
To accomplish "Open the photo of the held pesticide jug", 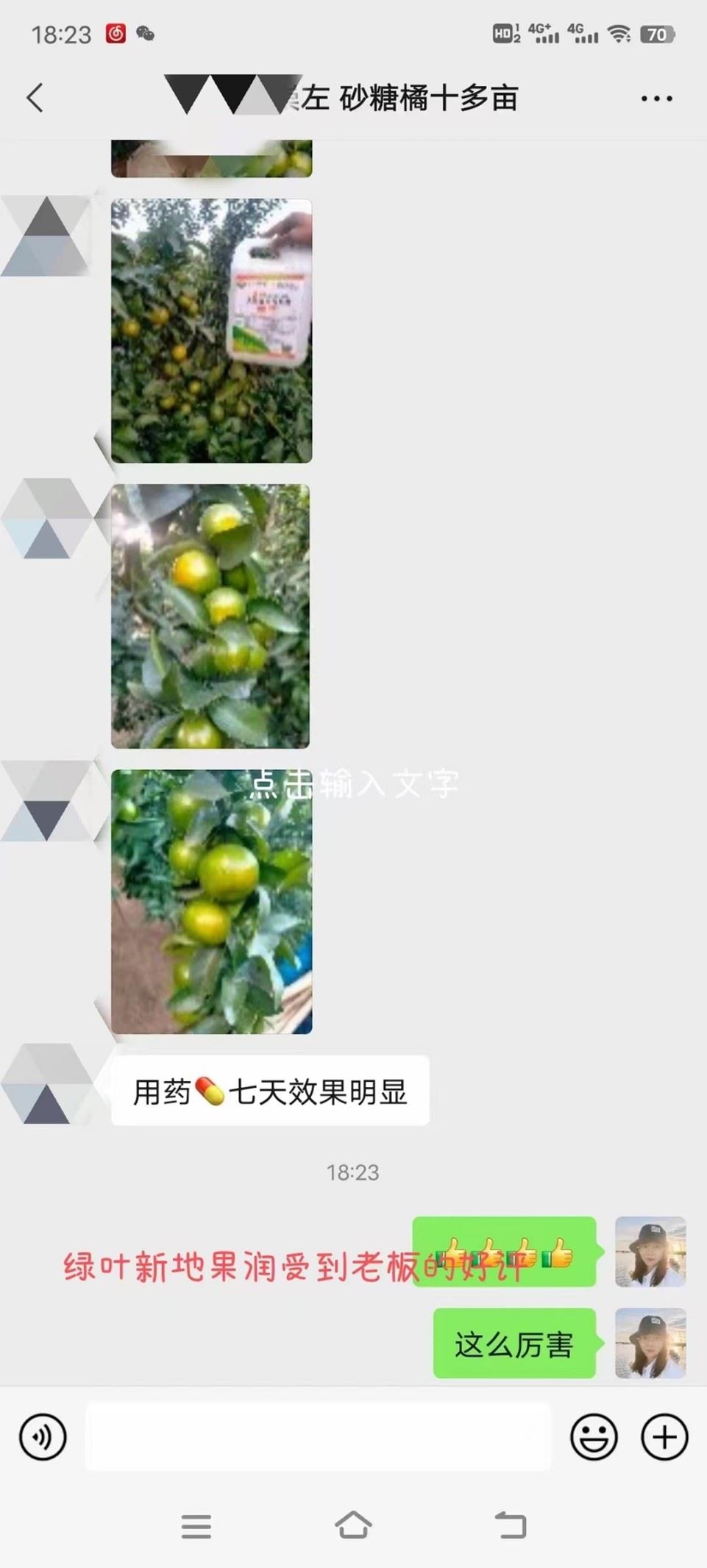I will pyautogui.click(x=211, y=331).
